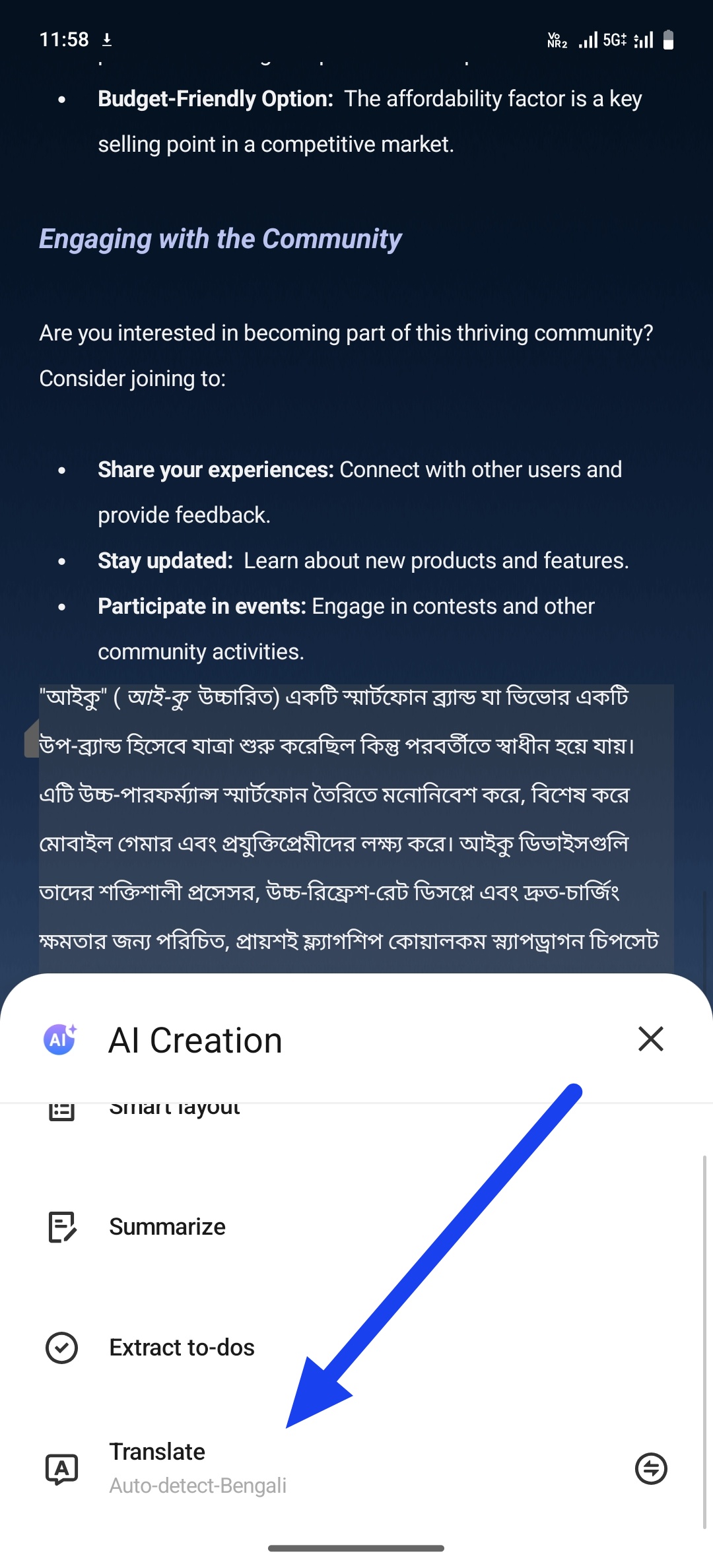713x1568 pixels.
Task: Choose Summarize from AI Creation
Action: 167,1227
